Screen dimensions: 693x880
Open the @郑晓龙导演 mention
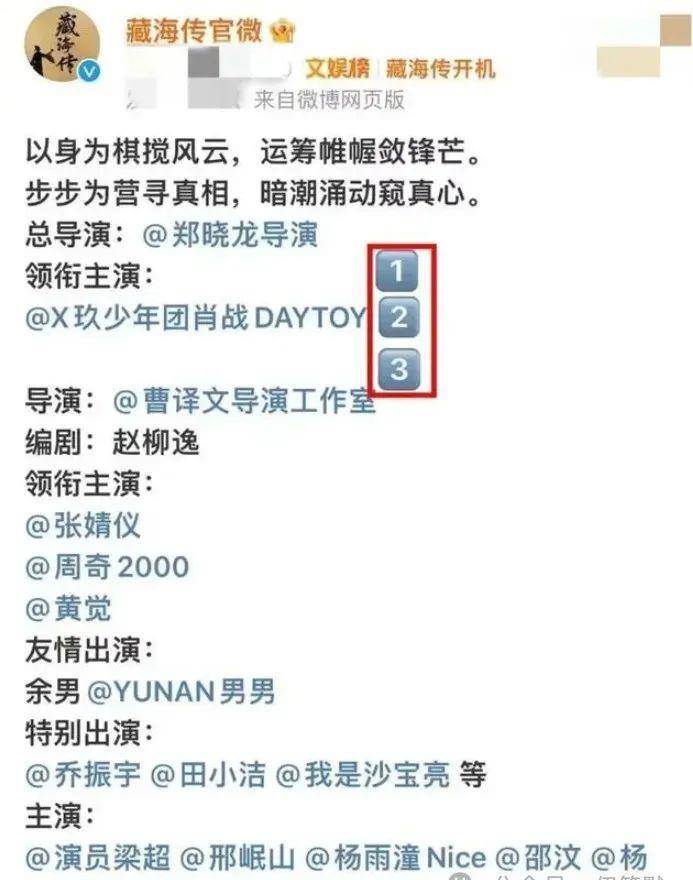click(x=230, y=235)
